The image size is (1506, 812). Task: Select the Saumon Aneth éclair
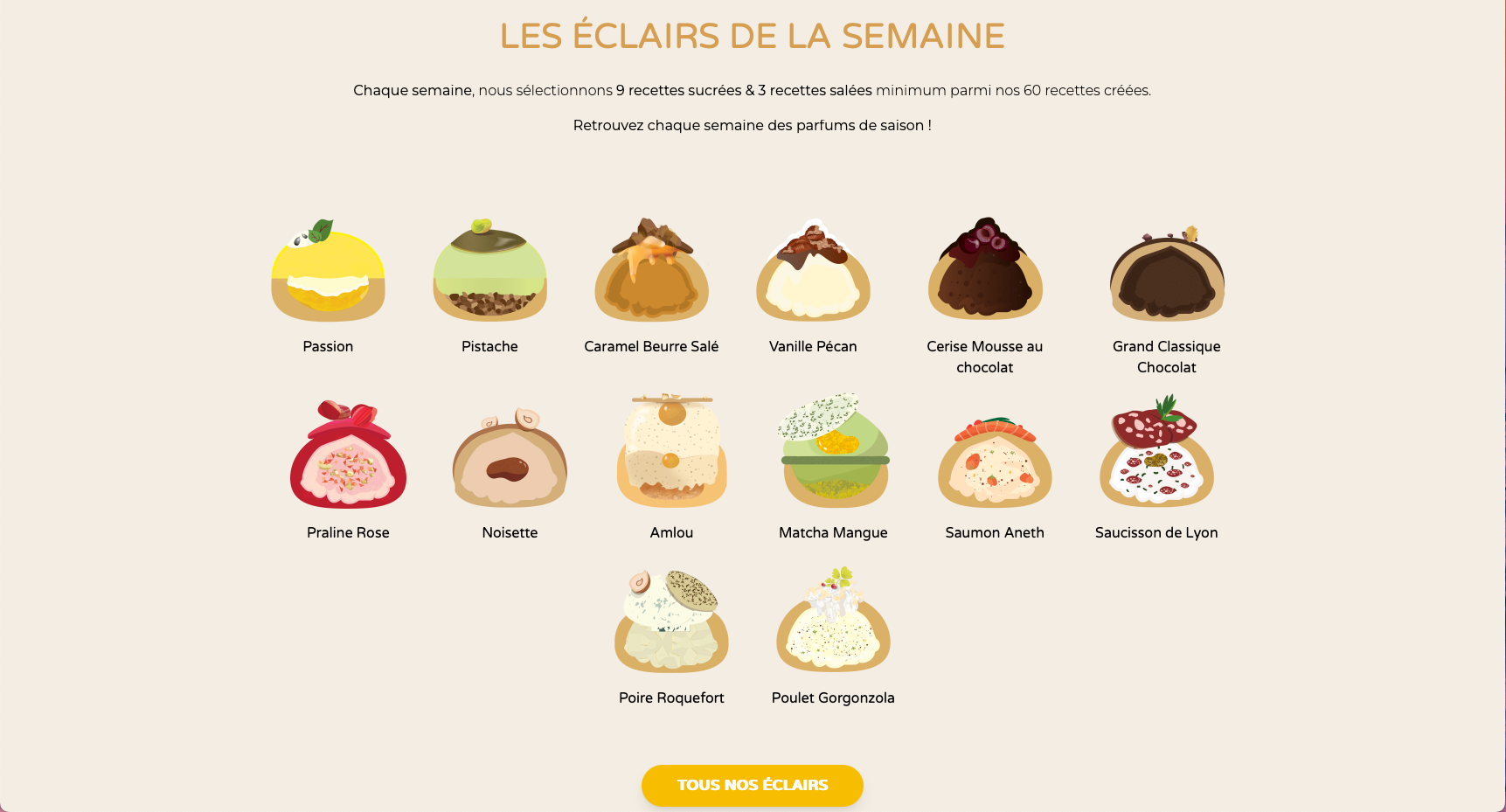(x=995, y=459)
